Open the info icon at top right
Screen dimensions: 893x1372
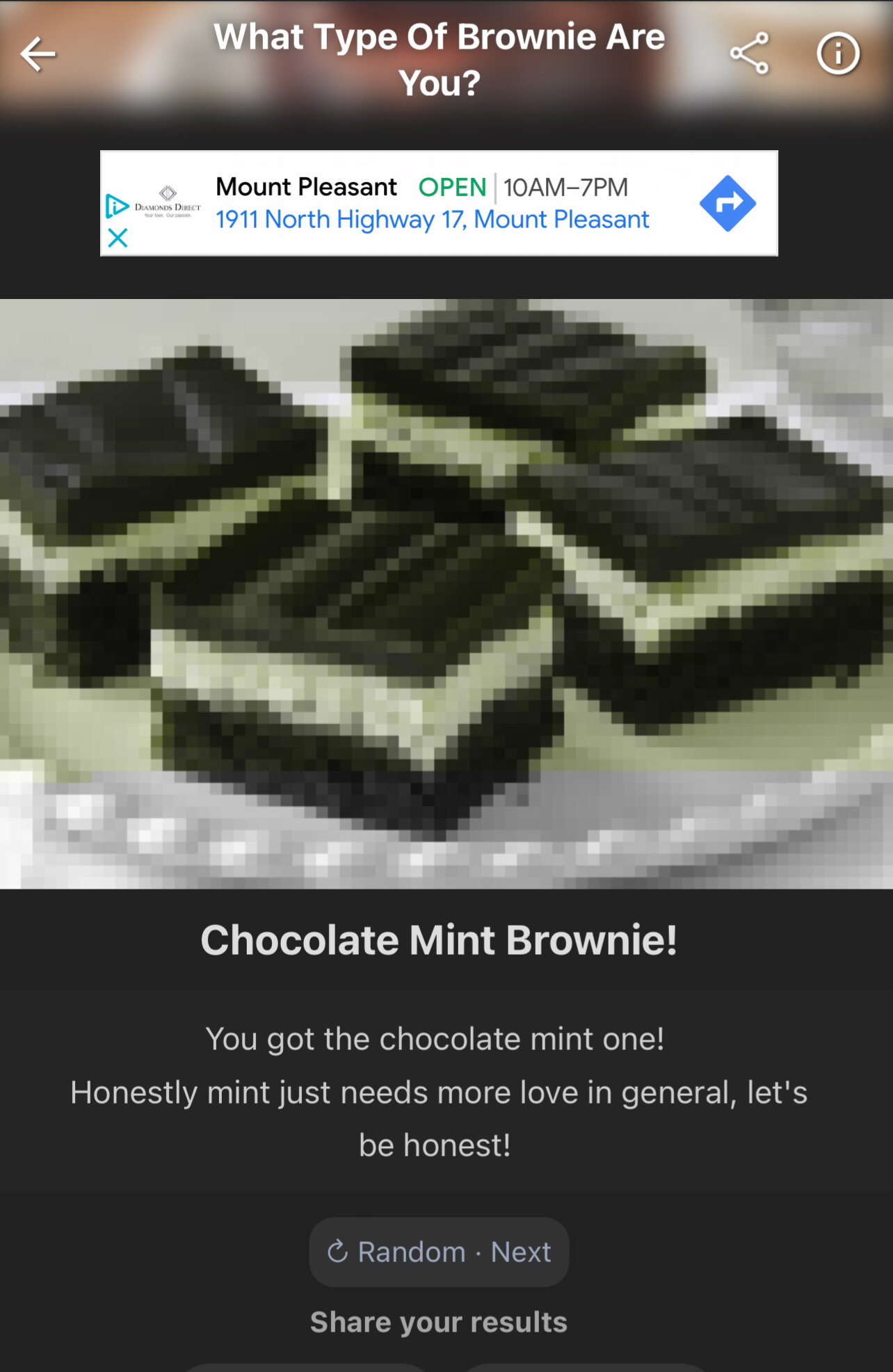[x=838, y=54]
